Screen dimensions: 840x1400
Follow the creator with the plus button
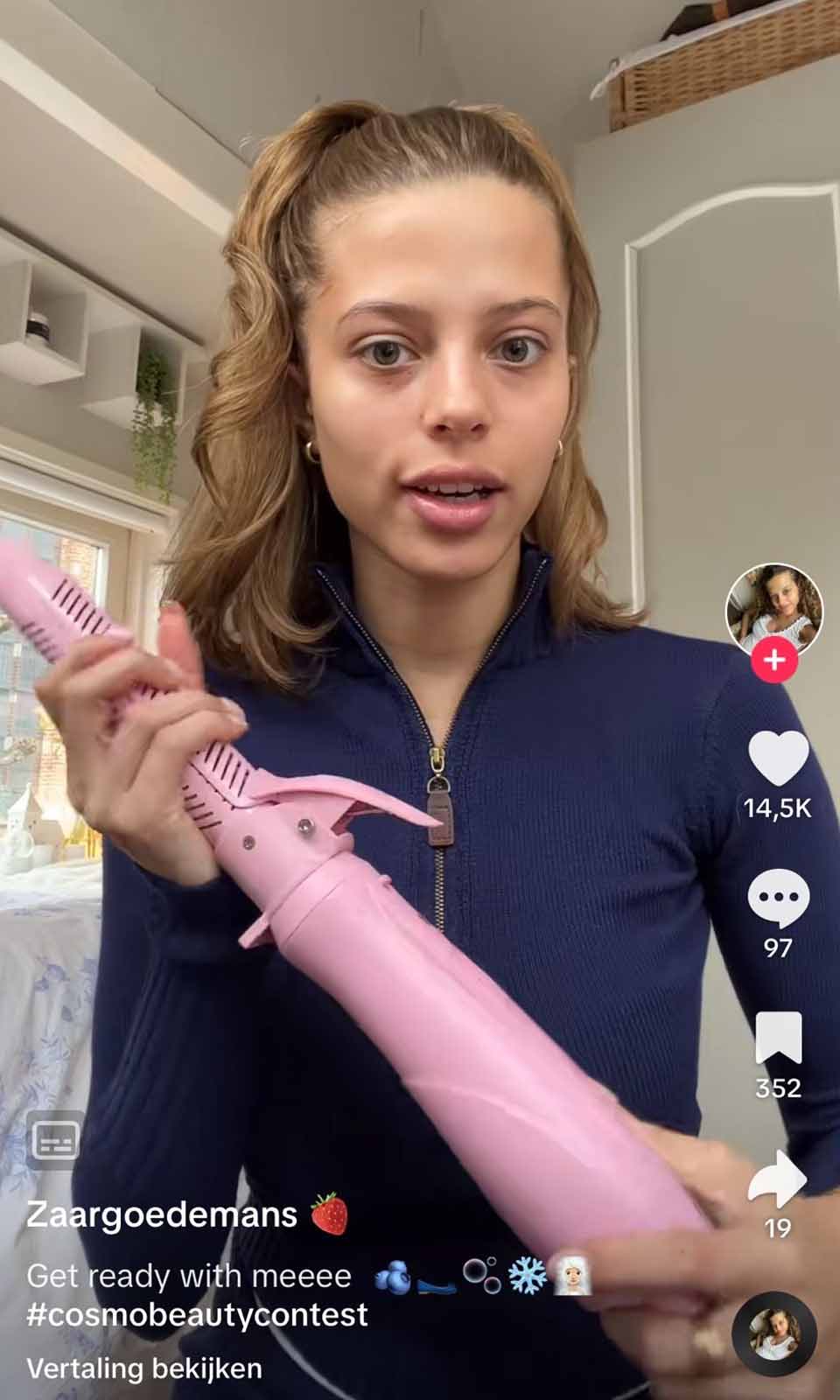pyautogui.click(x=774, y=660)
